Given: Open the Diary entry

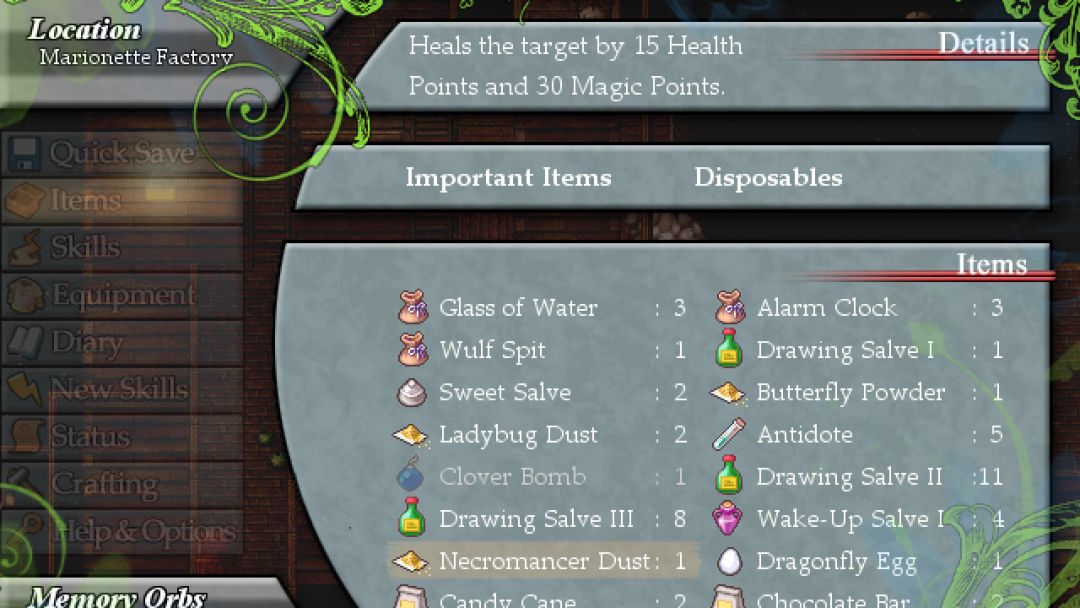Looking at the screenshot, I should [x=86, y=343].
